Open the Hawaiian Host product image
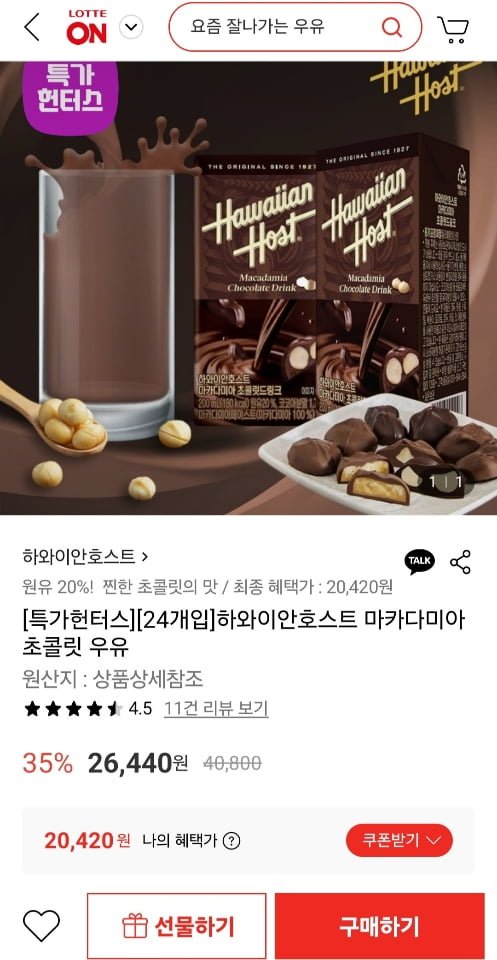The width and height of the screenshot is (497, 960). tap(248, 288)
